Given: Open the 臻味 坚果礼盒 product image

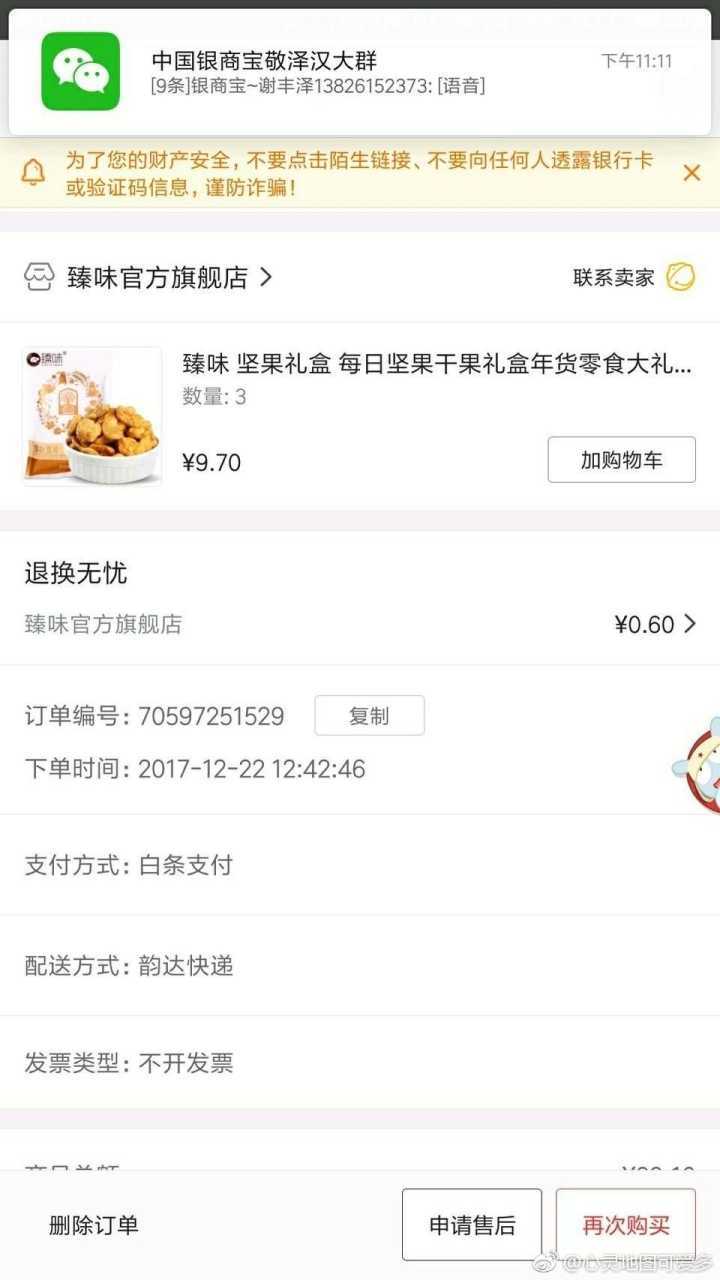Looking at the screenshot, I should 92,416.
